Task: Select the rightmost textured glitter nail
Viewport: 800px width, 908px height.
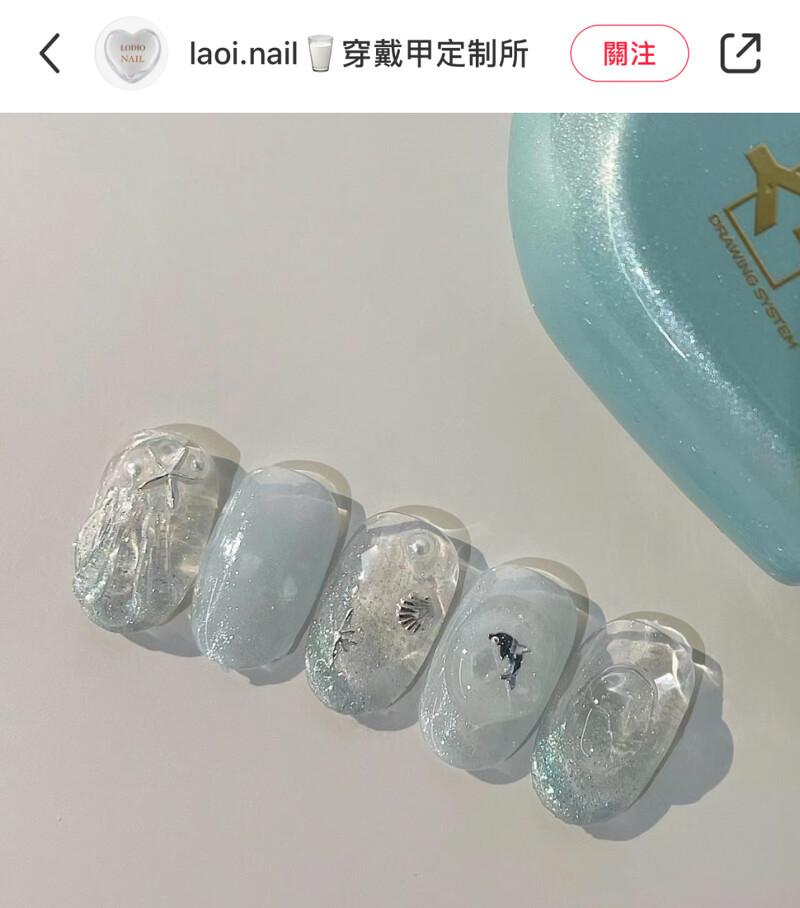Action: 625,700
